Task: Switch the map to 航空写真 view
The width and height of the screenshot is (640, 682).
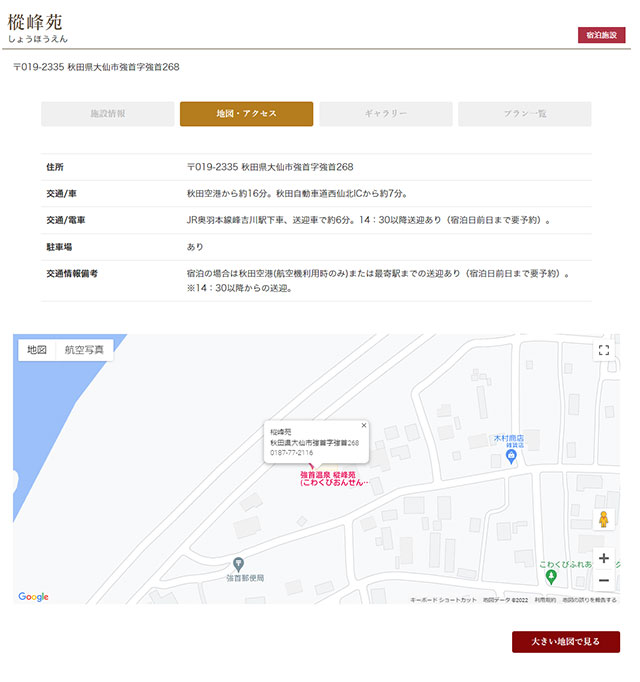Action: point(83,350)
